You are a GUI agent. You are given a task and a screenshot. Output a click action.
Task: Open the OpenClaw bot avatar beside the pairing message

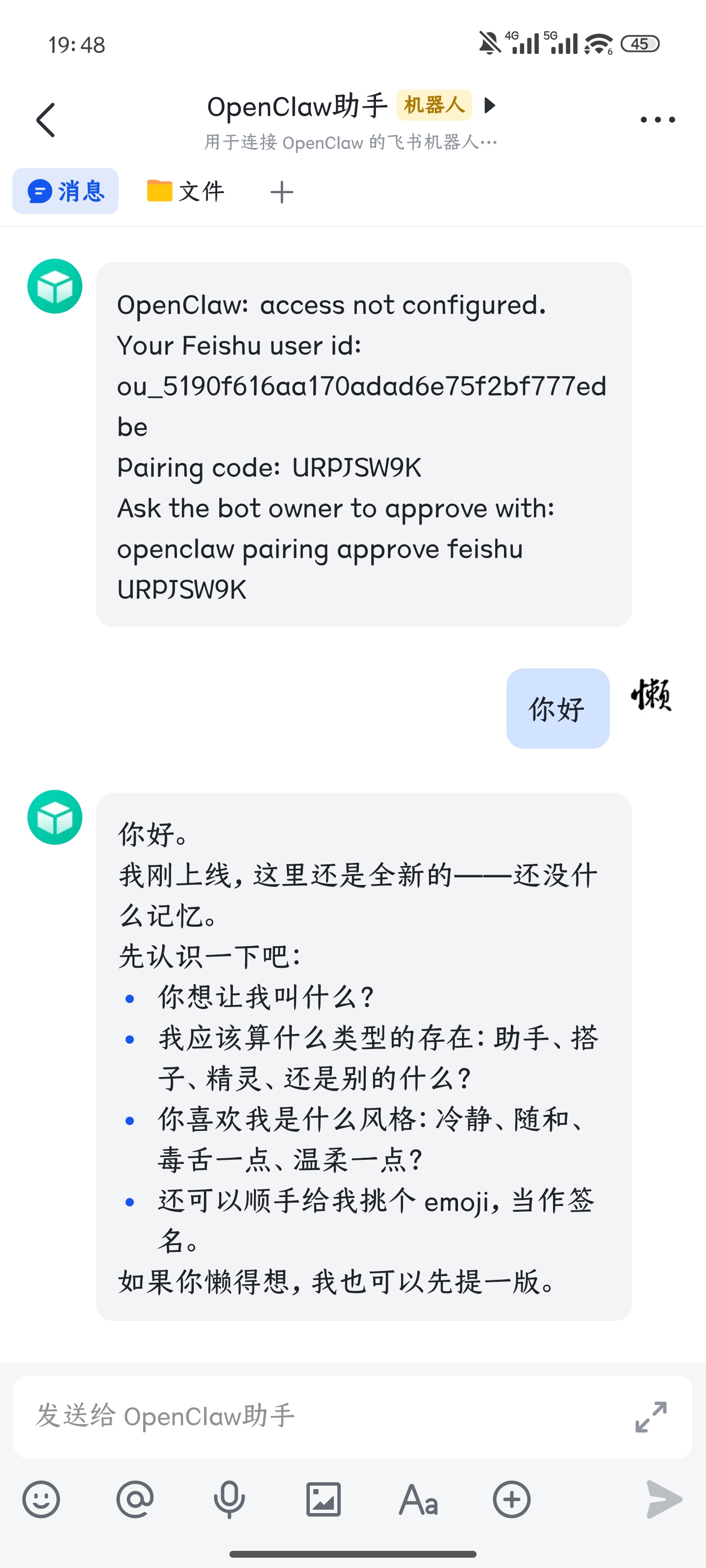(55, 286)
